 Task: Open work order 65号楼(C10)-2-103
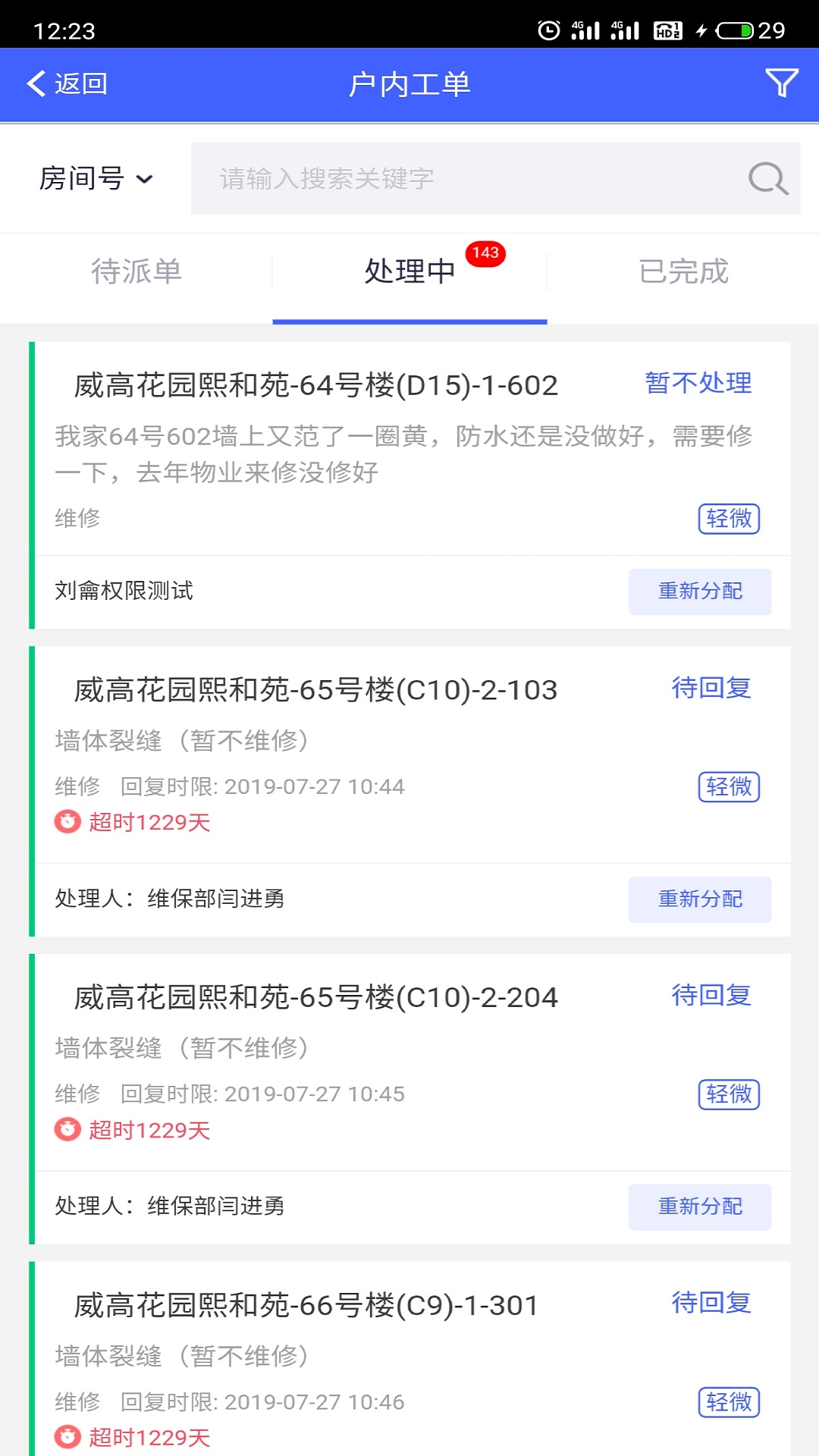point(315,690)
